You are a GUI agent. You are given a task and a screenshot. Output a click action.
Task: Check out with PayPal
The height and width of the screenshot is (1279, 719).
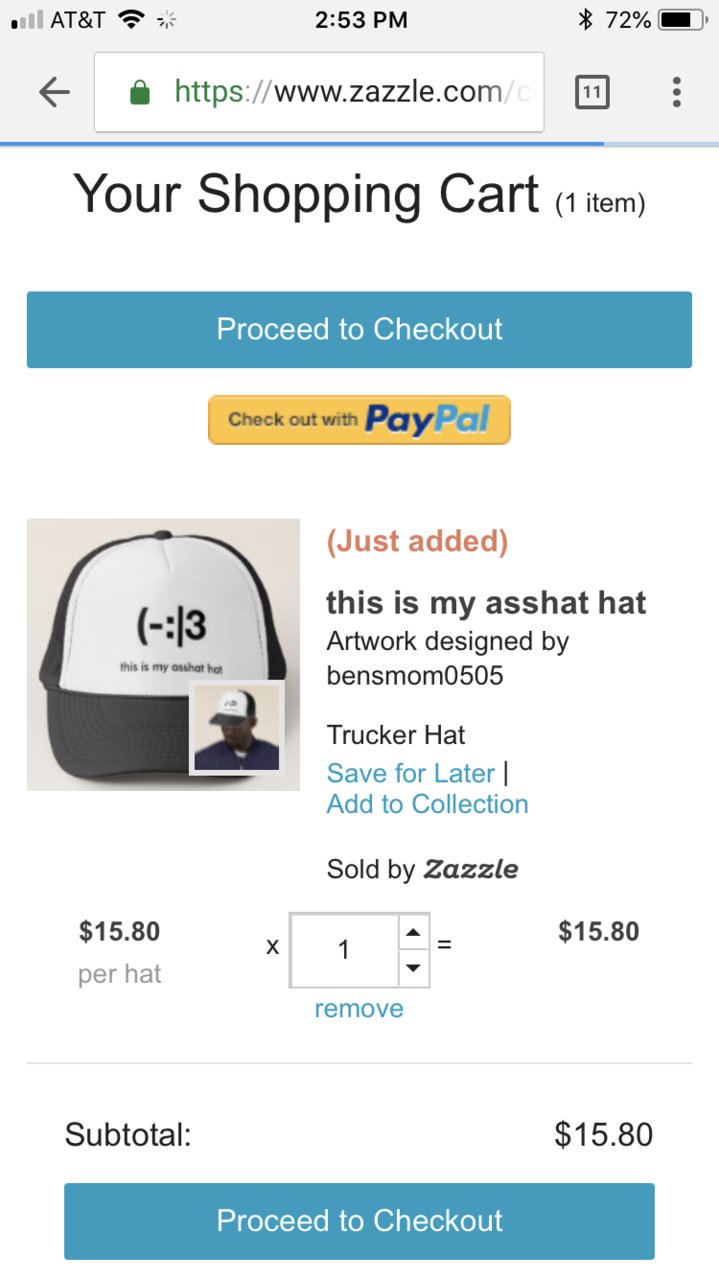(x=359, y=420)
